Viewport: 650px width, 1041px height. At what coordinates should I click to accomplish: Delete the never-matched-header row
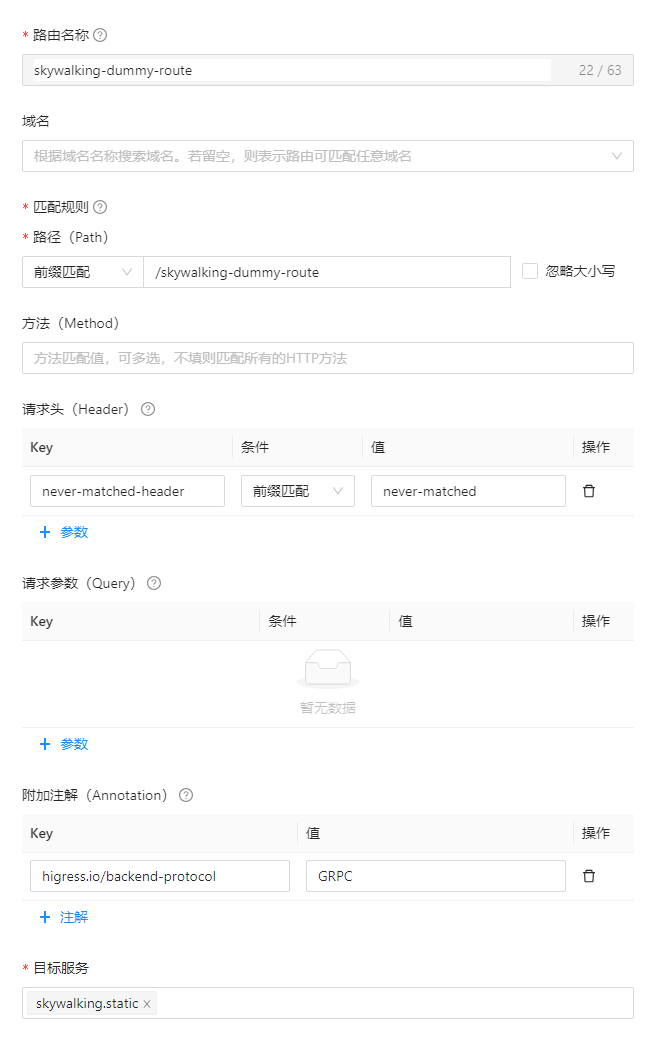coord(589,491)
